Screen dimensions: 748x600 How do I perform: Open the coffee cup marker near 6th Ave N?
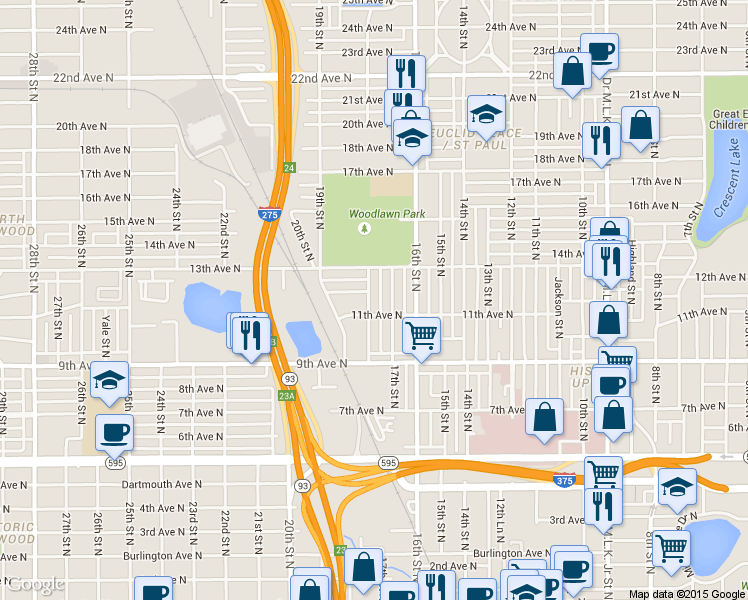tap(113, 432)
